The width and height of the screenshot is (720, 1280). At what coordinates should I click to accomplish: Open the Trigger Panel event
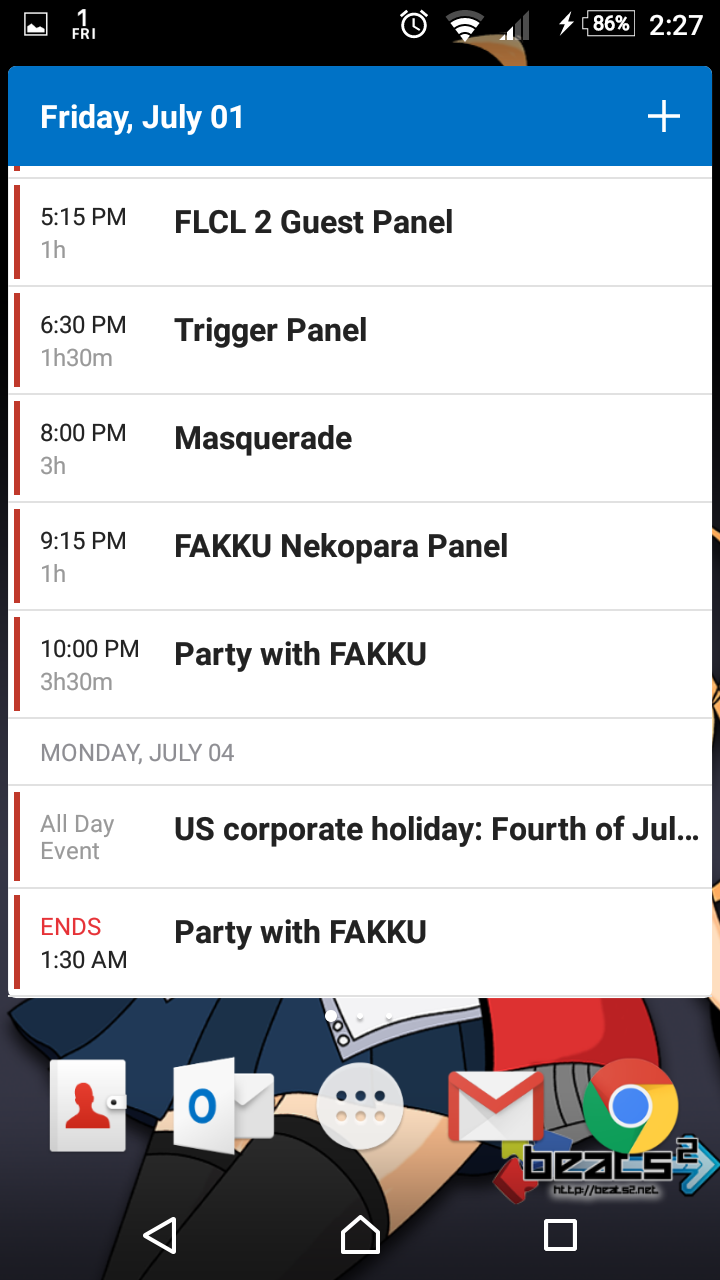coord(360,341)
